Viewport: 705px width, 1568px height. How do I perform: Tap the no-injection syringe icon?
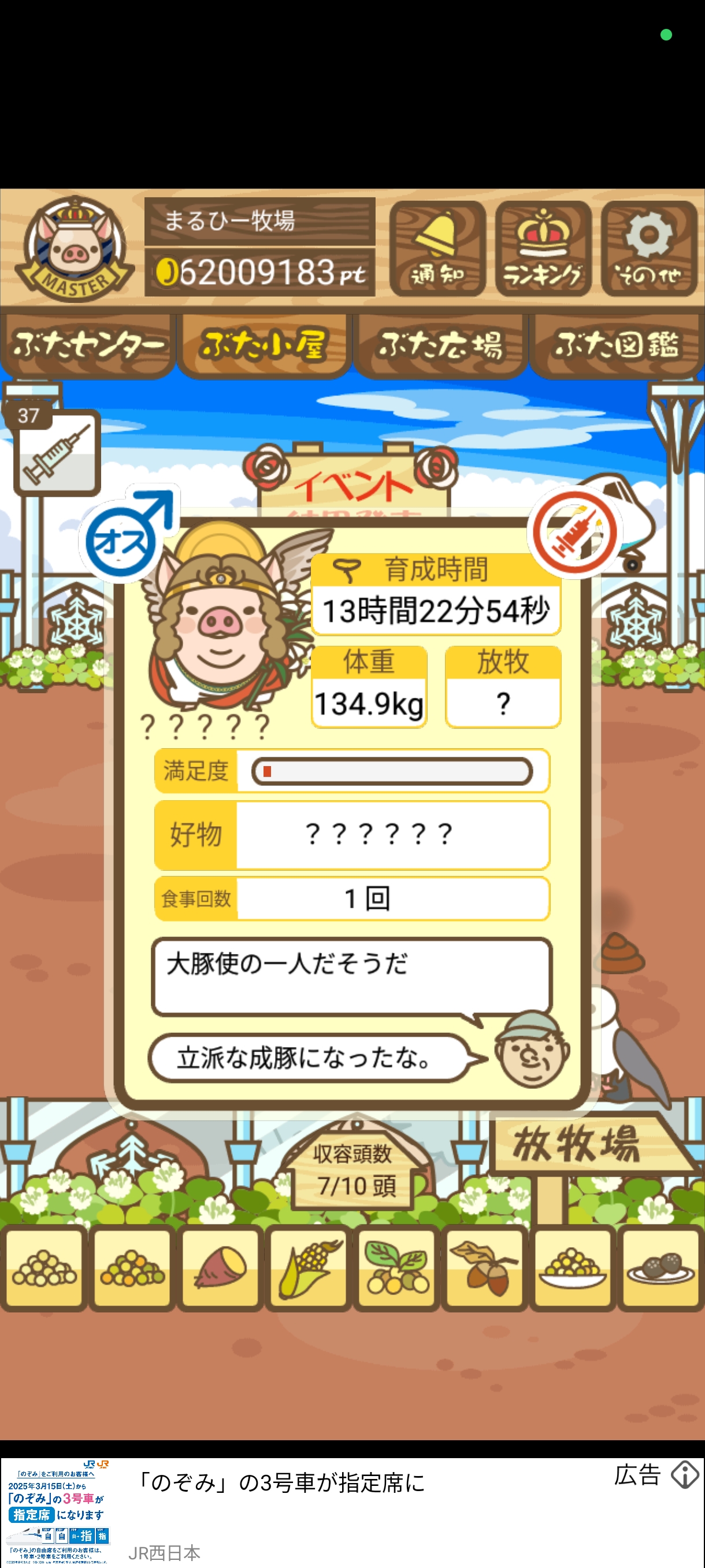[x=575, y=531]
